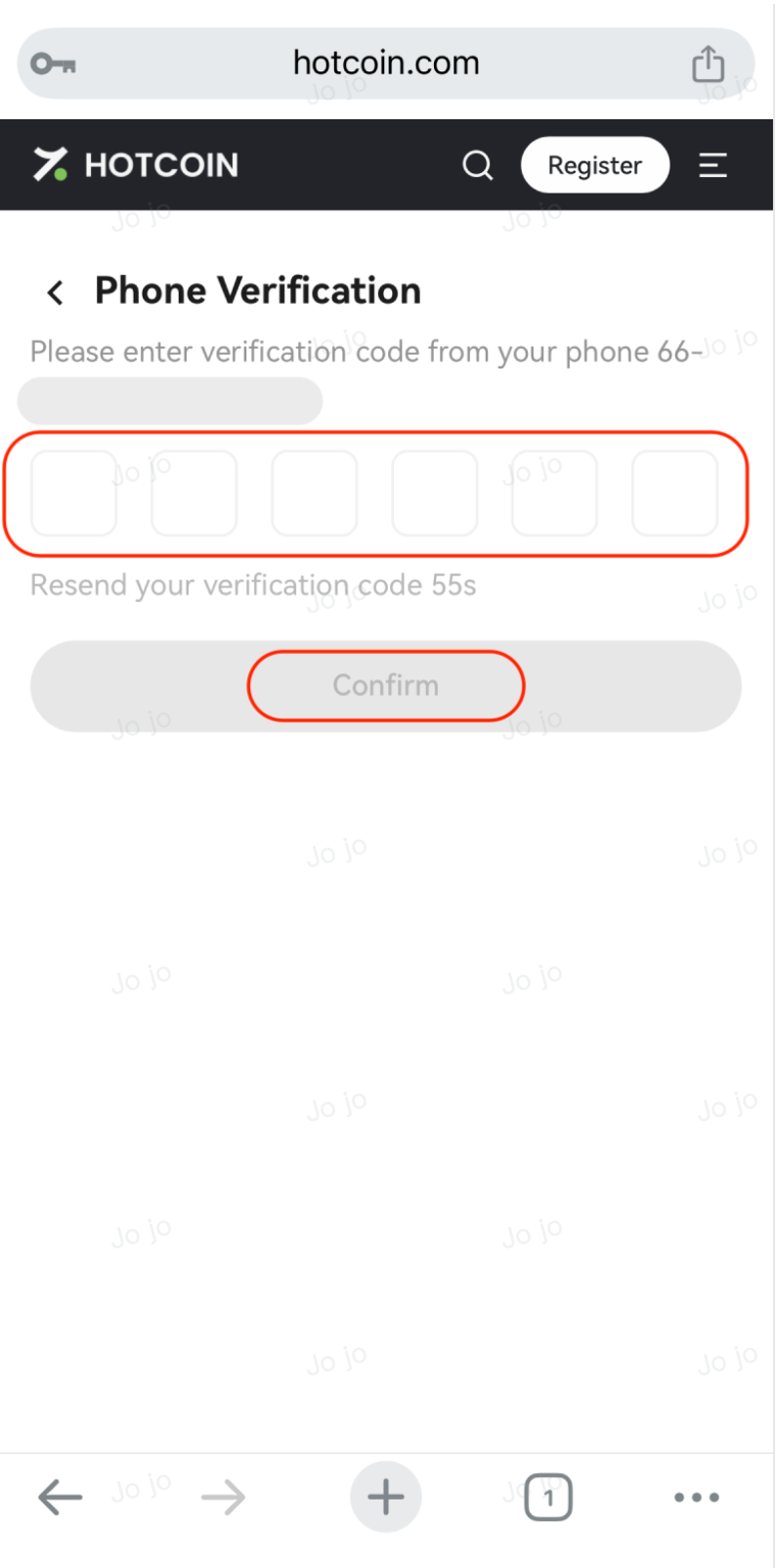Open the hamburger menu in the header
This screenshot has height=1568, width=776.
pyautogui.click(x=713, y=165)
